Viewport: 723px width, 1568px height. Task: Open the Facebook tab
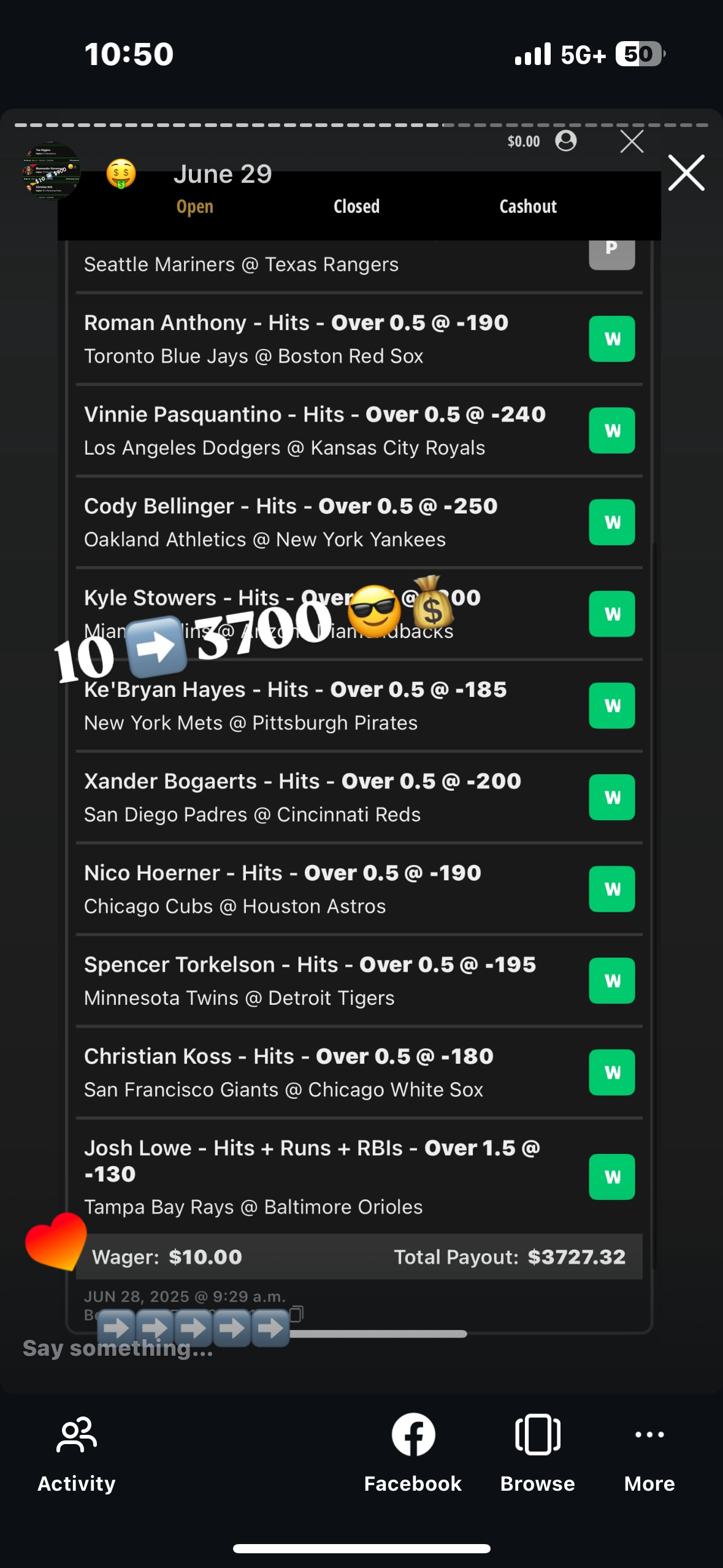pyautogui.click(x=413, y=1454)
